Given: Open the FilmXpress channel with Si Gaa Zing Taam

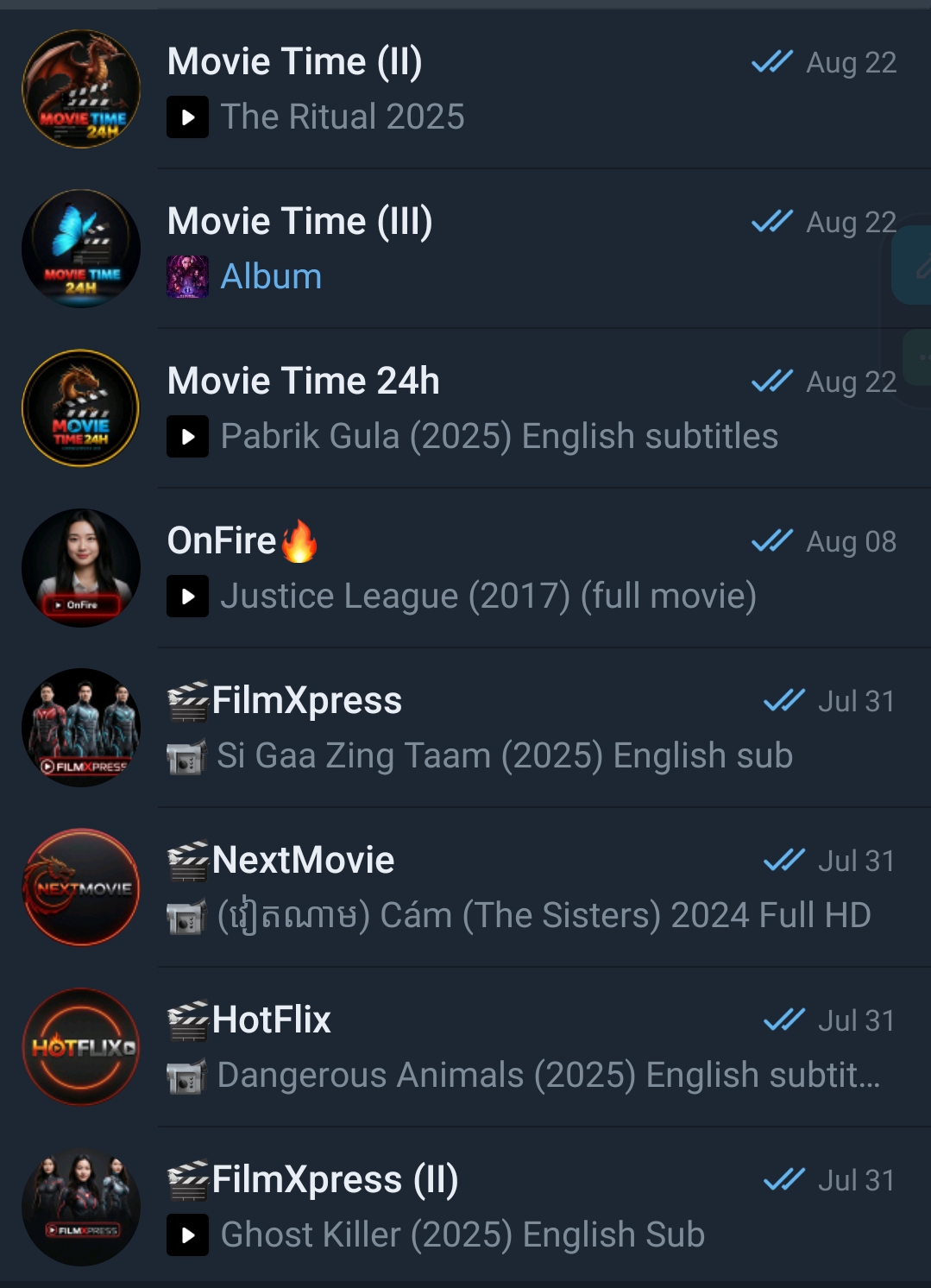Looking at the screenshot, I should point(466,728).
